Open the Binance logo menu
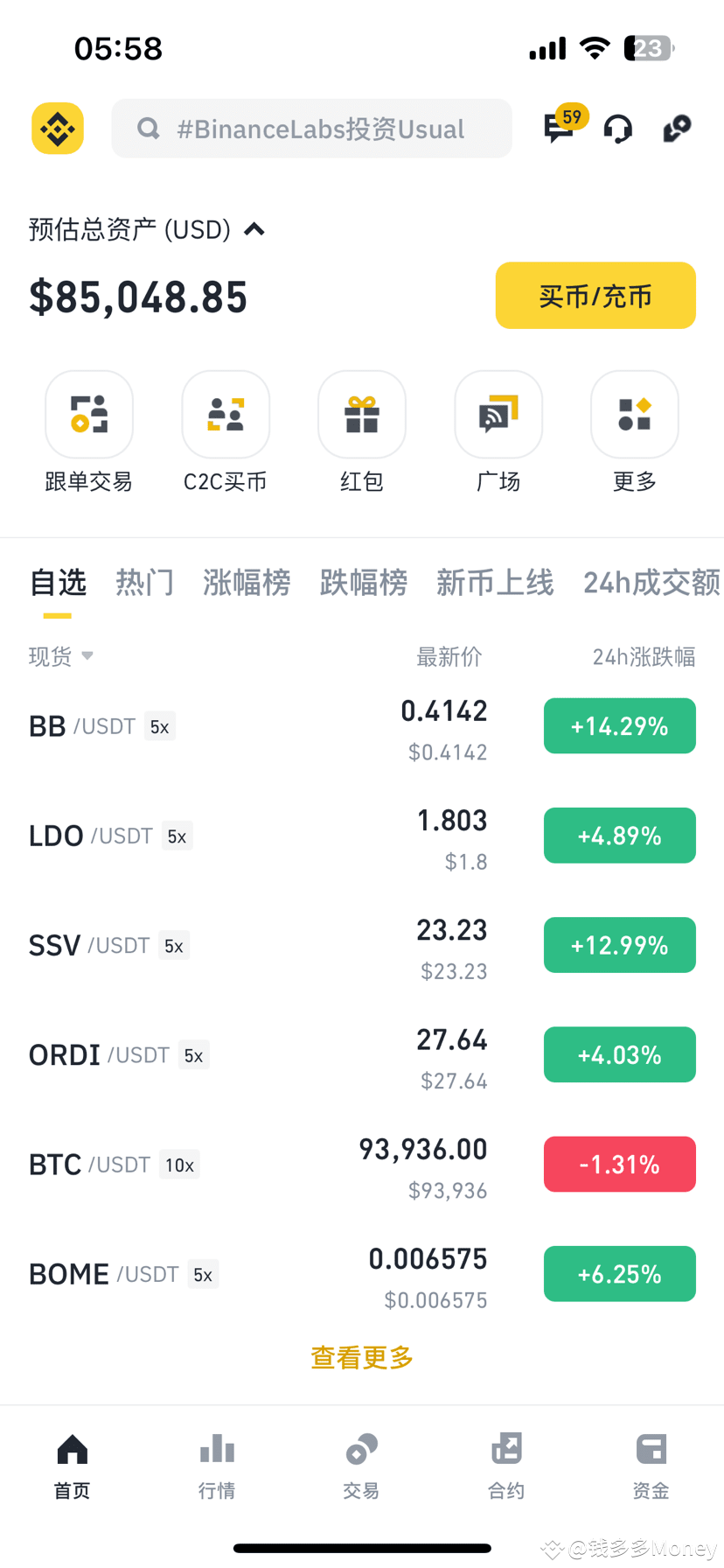The height and width of the screenshot is (1568, 724). tap(57, 128)
